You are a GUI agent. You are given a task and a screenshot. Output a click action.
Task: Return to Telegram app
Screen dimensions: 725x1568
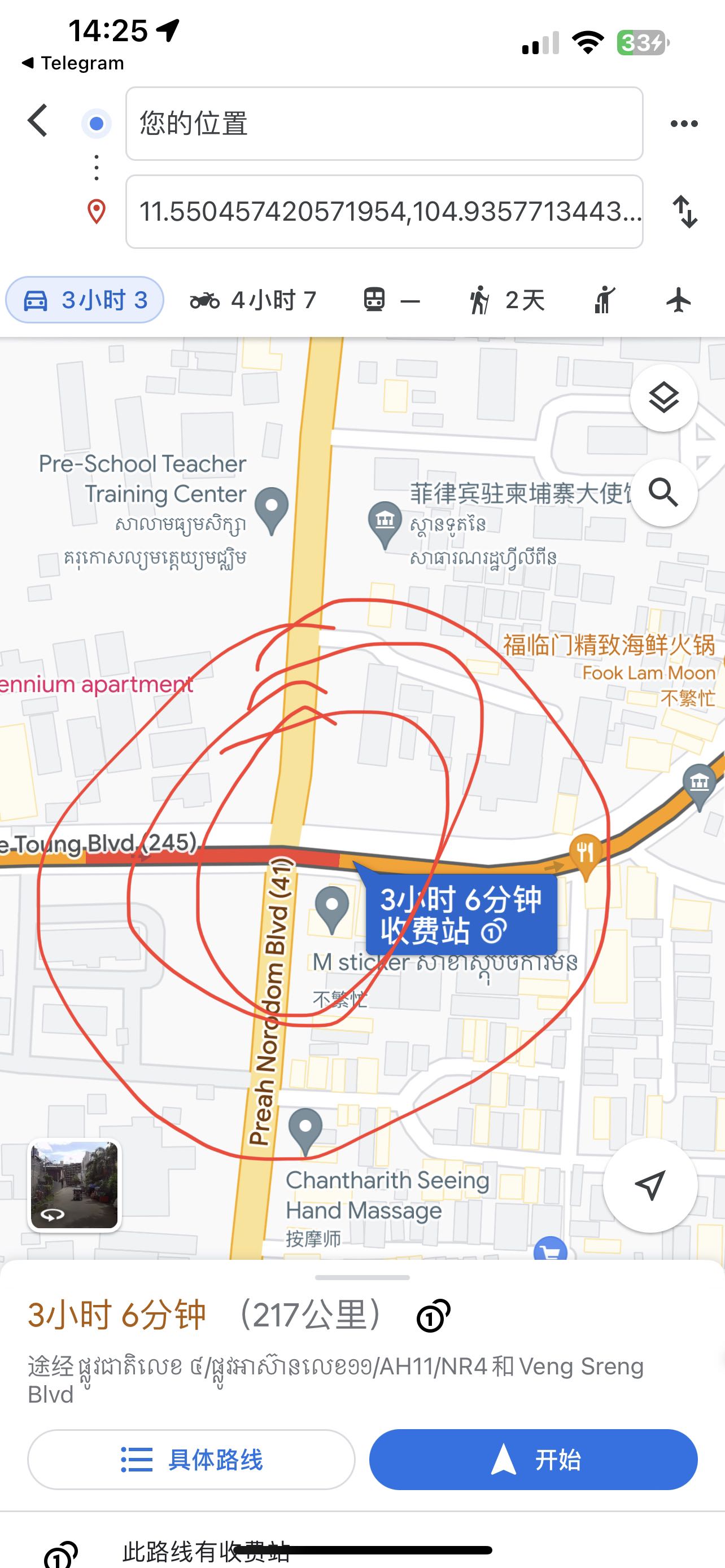[72, 63]
